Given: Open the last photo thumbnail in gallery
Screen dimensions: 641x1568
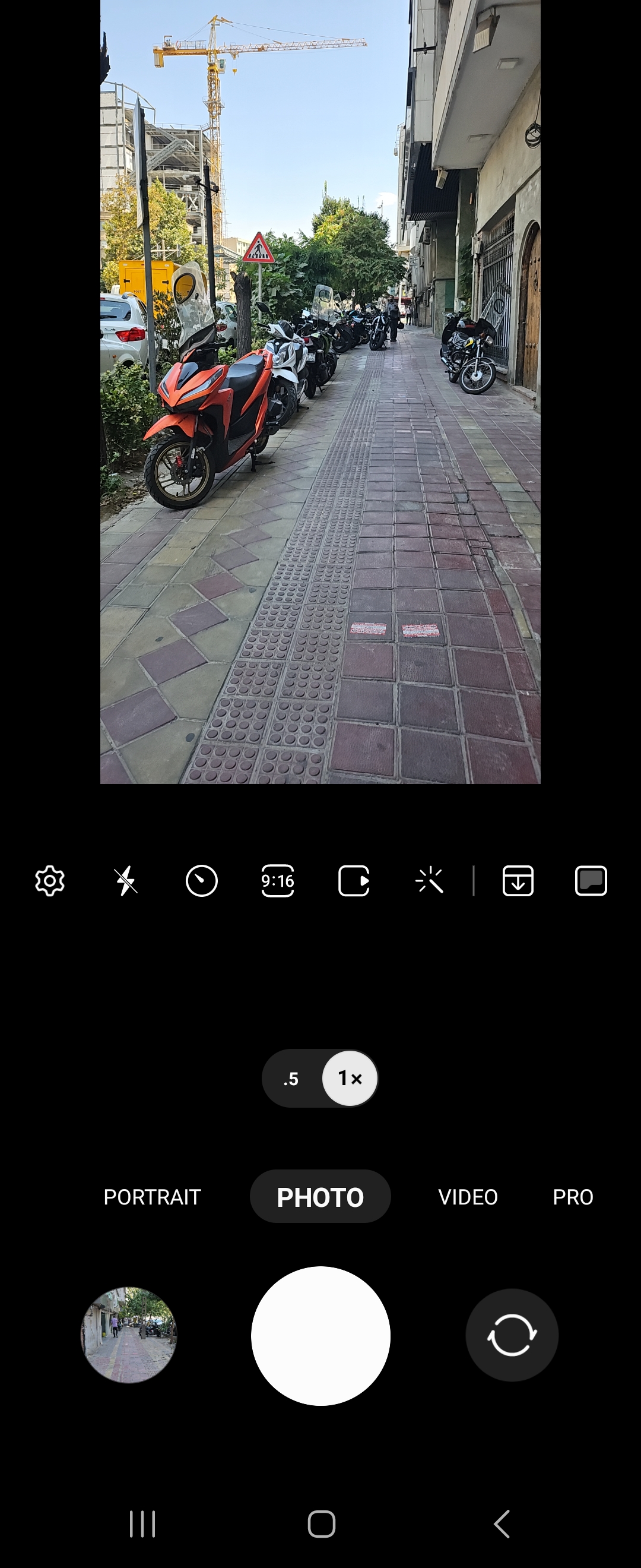Looking at the screenshot, I should point(129,1336).
